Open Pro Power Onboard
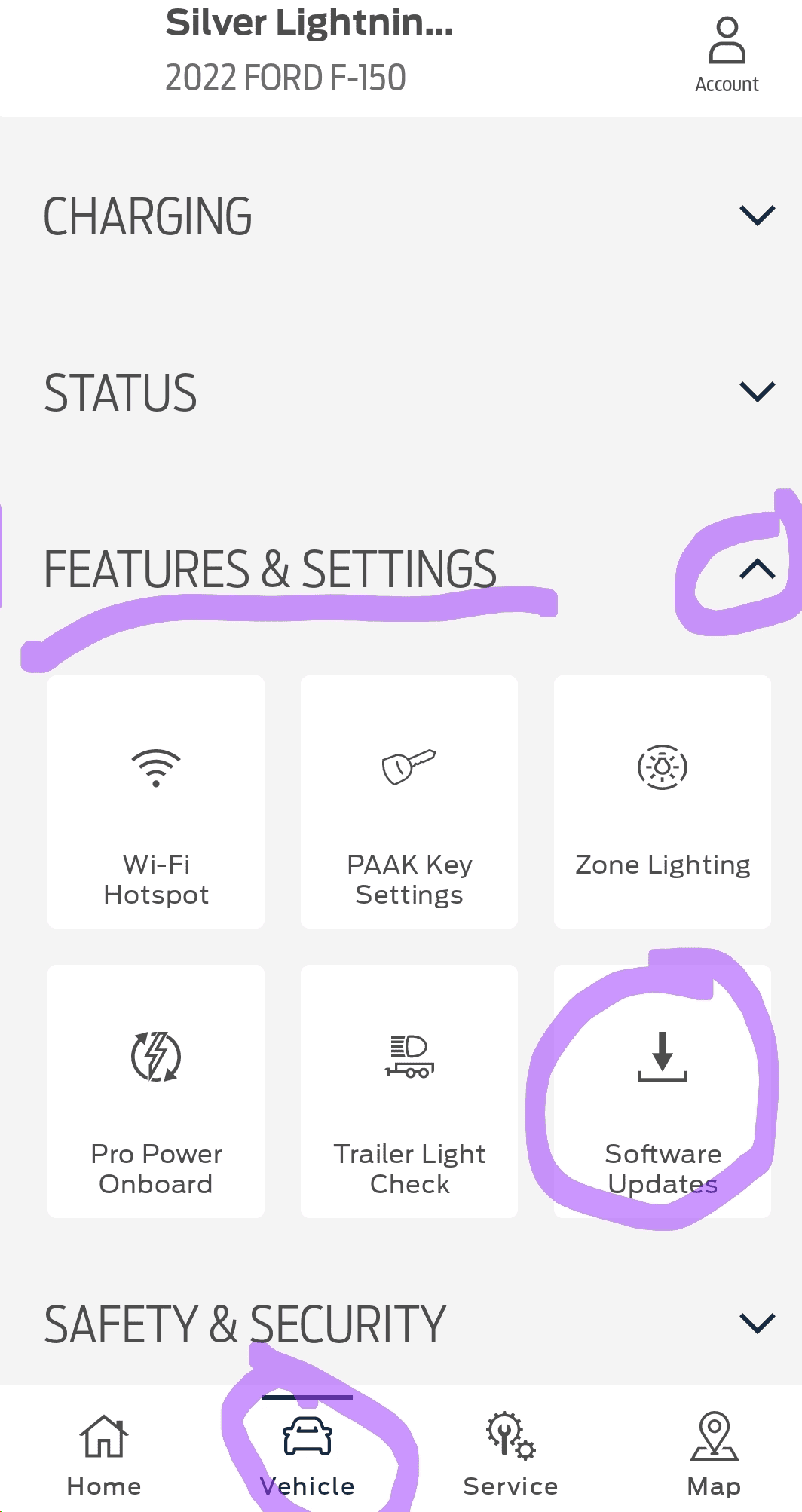Viewport: 802px width, 1512px height. click(x=156, y=1091)
